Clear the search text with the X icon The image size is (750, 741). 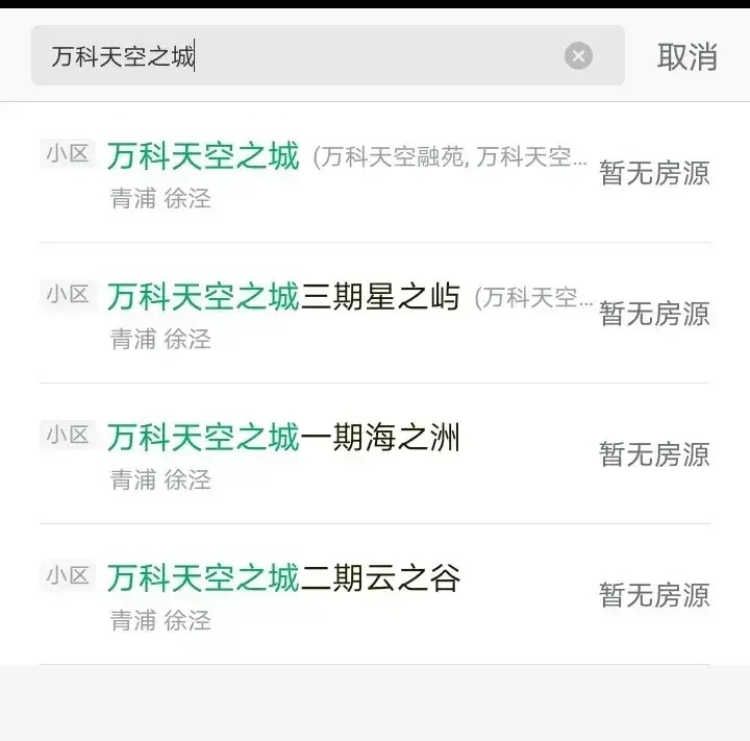pyautogui.click(x=578, y=56)
